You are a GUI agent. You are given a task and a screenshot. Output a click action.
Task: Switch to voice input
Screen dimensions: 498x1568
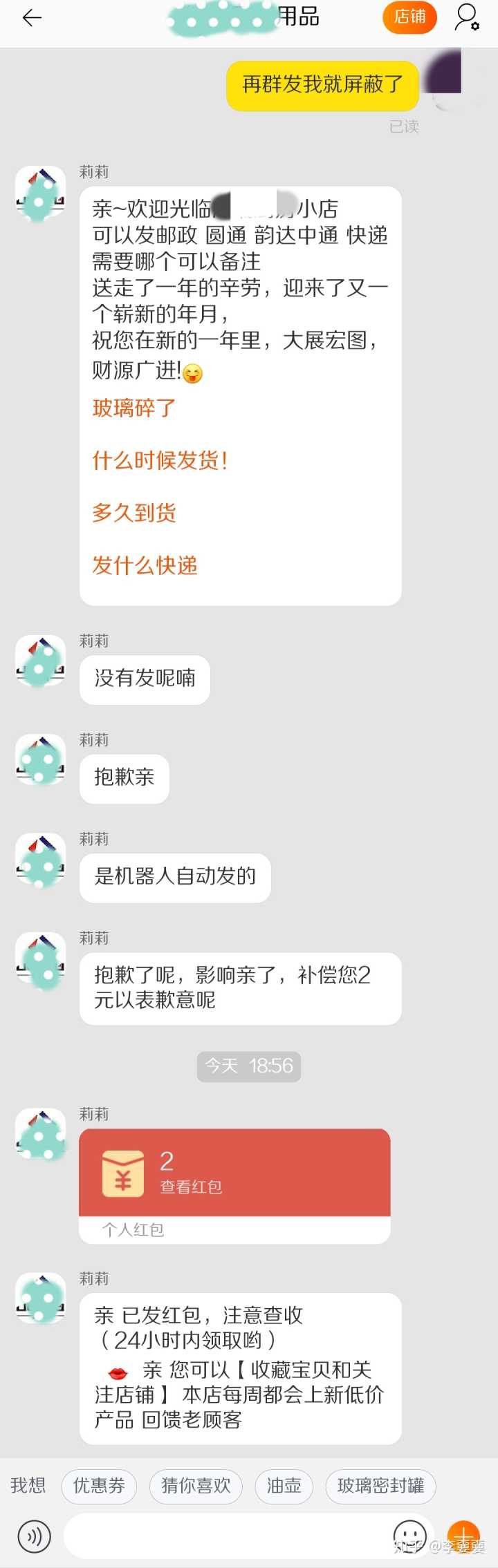(x=34, y=1537)
